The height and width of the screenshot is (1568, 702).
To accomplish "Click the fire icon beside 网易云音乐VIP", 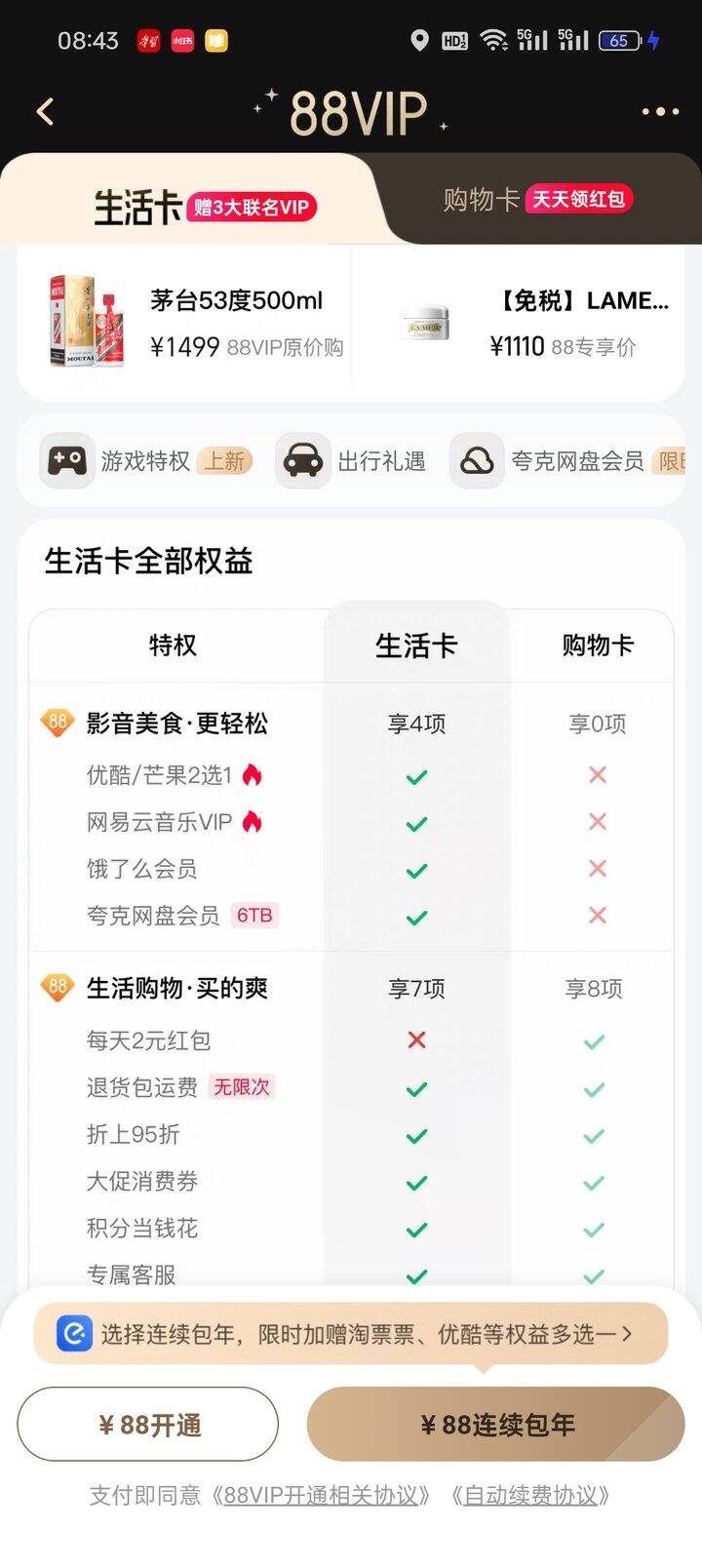I will pos(252,822).
